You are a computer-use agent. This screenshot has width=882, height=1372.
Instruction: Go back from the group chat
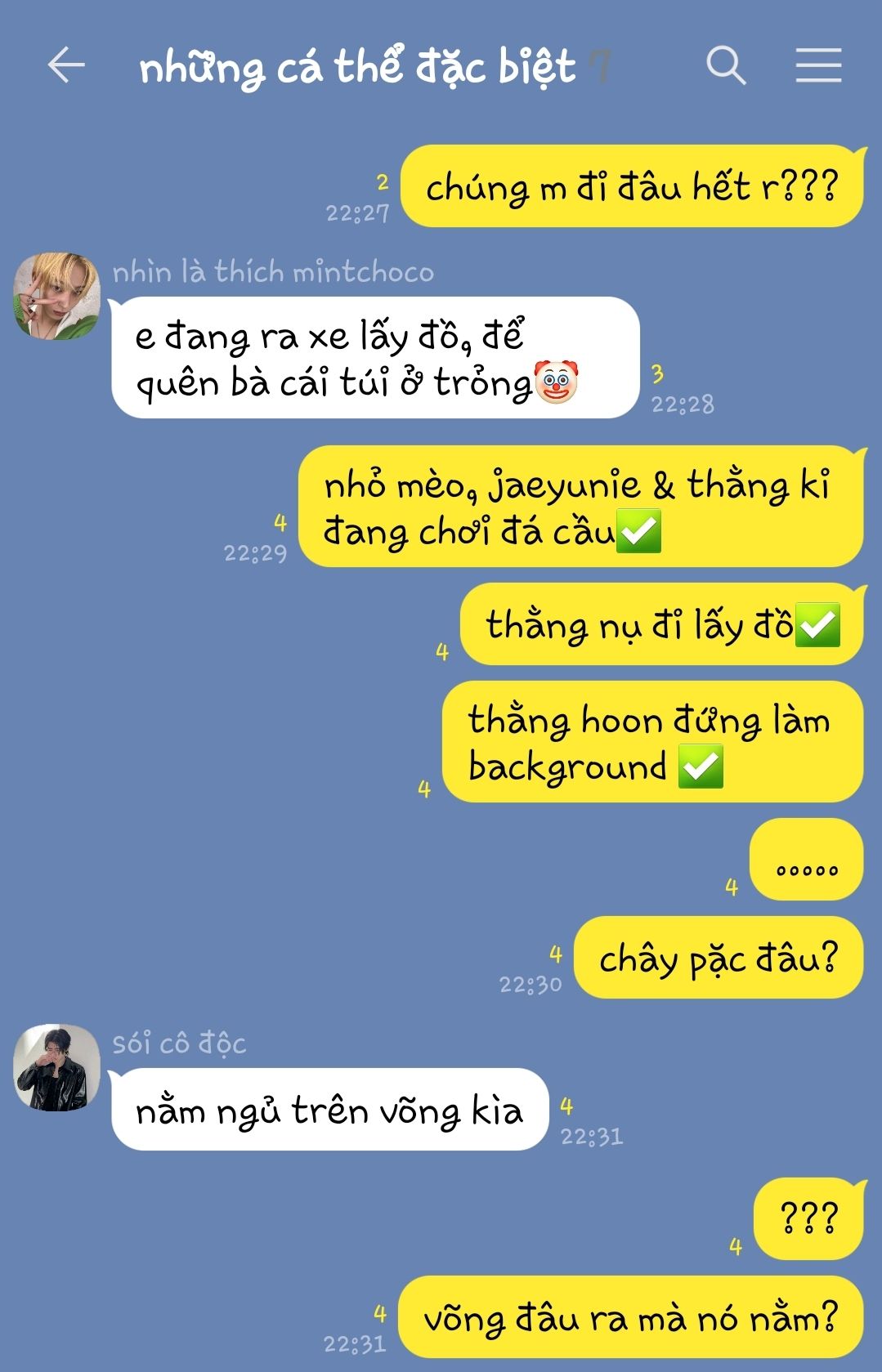point(66,65)
